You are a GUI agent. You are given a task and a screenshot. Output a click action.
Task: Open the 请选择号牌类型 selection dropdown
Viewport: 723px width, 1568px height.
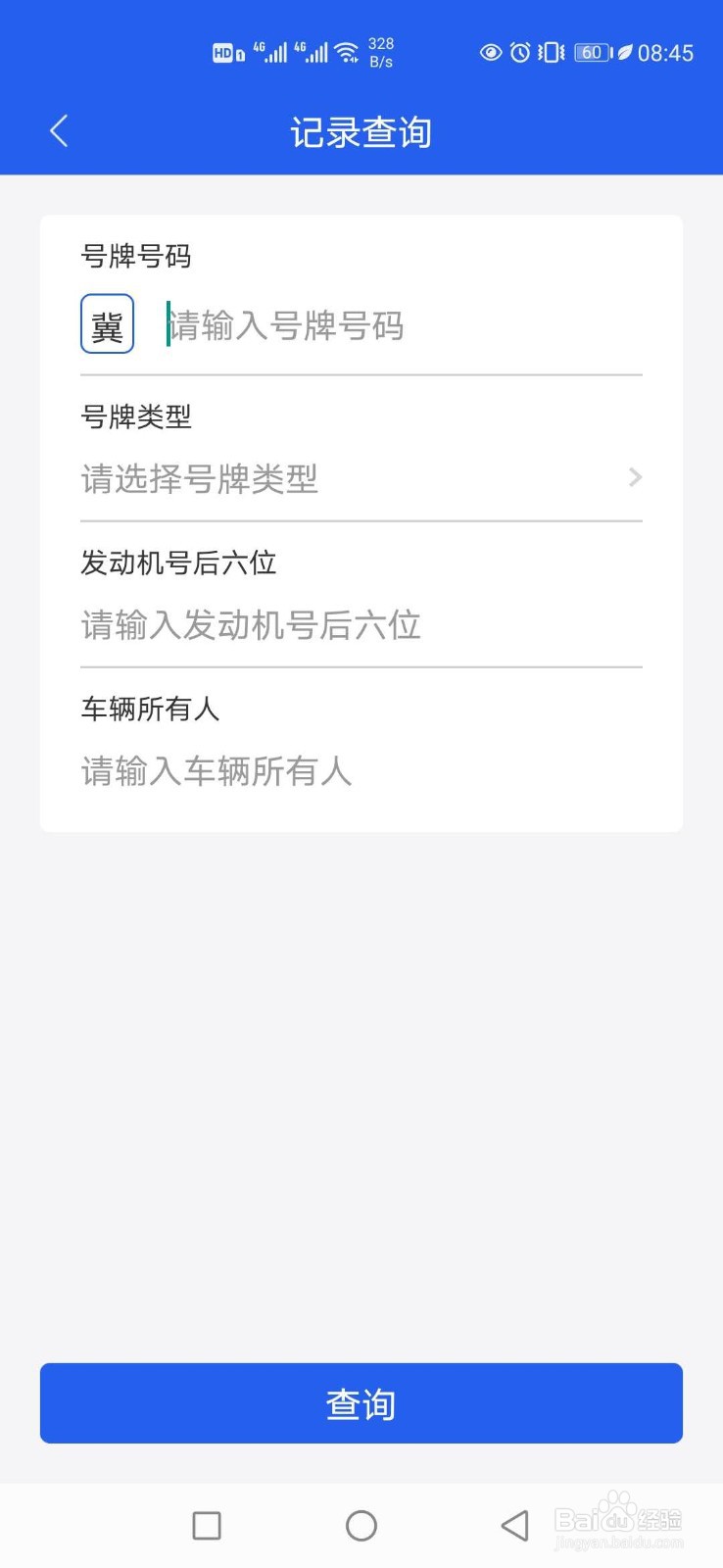pyautogui.click(x=199, y=477)
